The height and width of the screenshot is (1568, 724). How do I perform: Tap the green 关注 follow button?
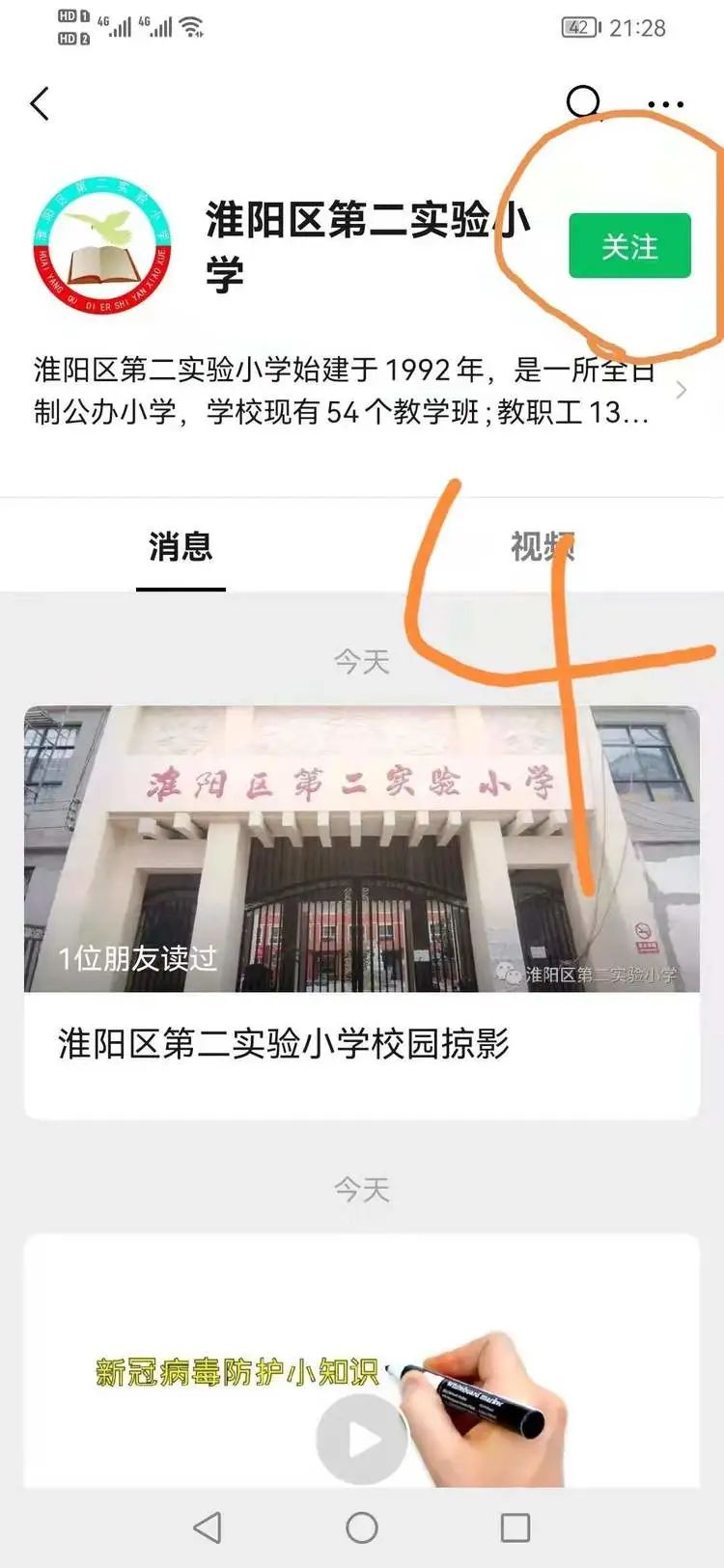click(629, 246)
